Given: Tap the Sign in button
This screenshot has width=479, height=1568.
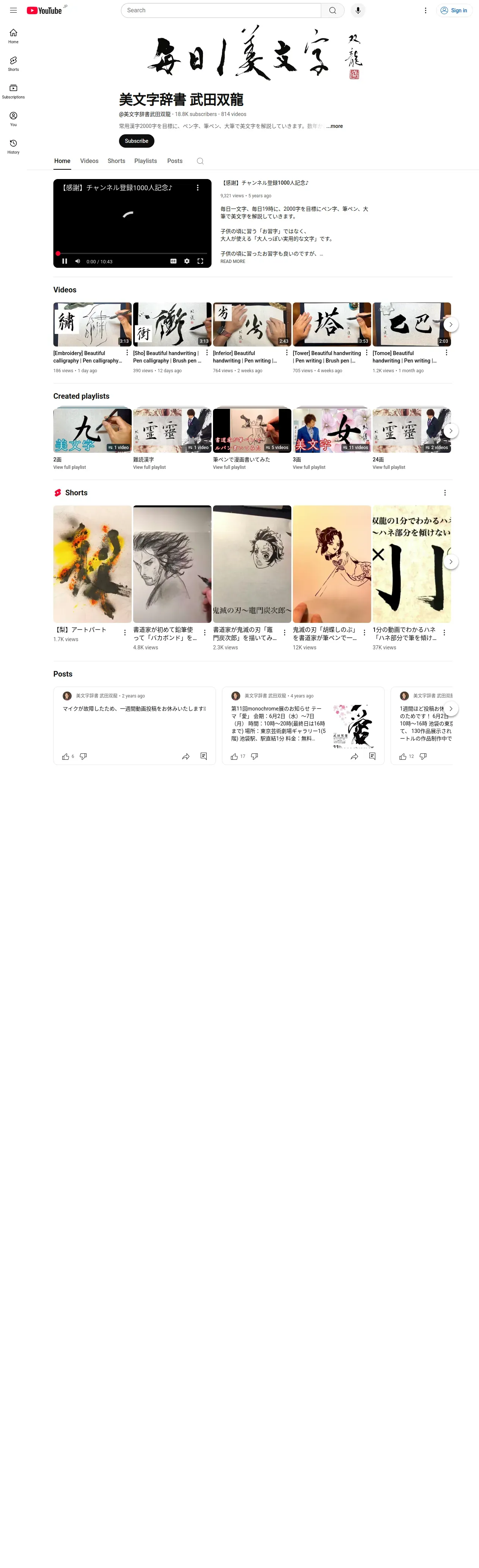Looking at the screenshot, I should pyautogui.click(x=454, y=10).
